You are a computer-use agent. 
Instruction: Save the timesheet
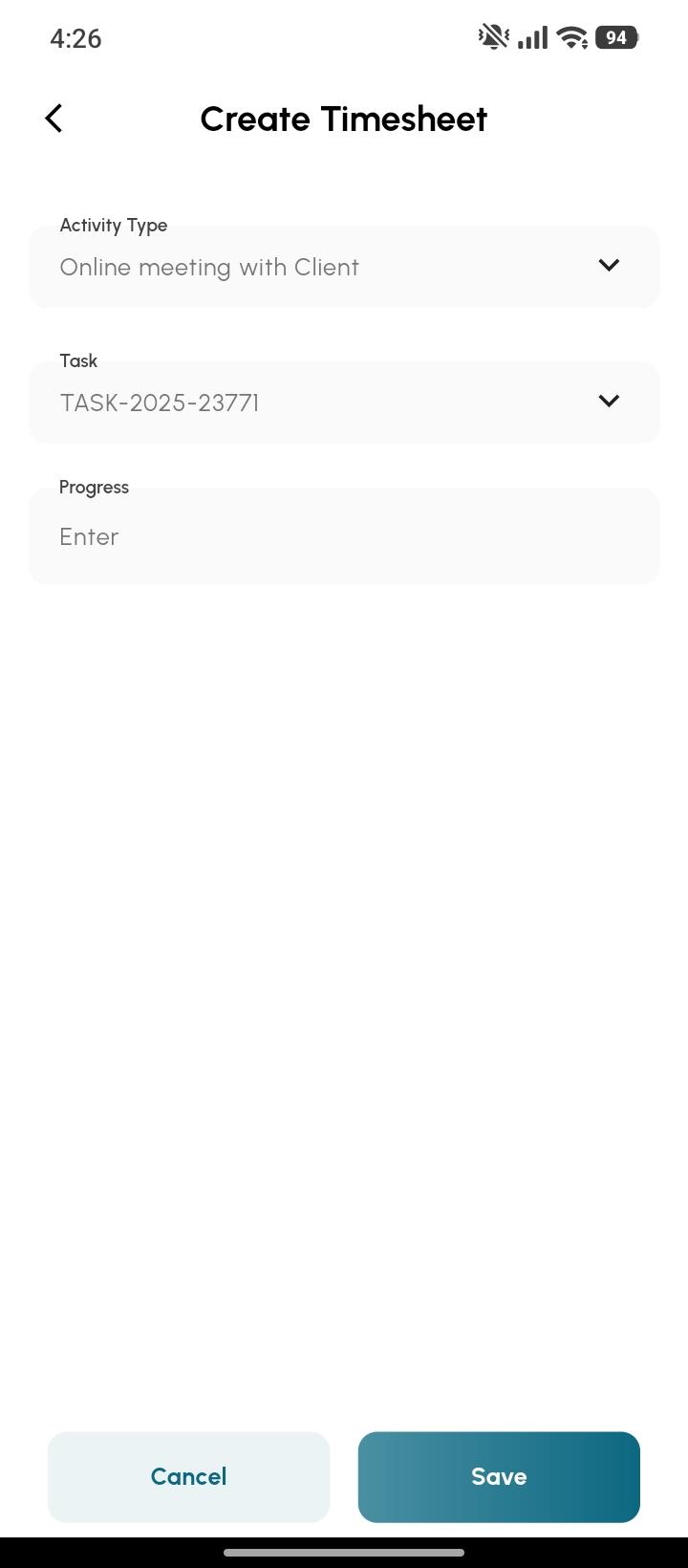click(x=499, y=1476)
